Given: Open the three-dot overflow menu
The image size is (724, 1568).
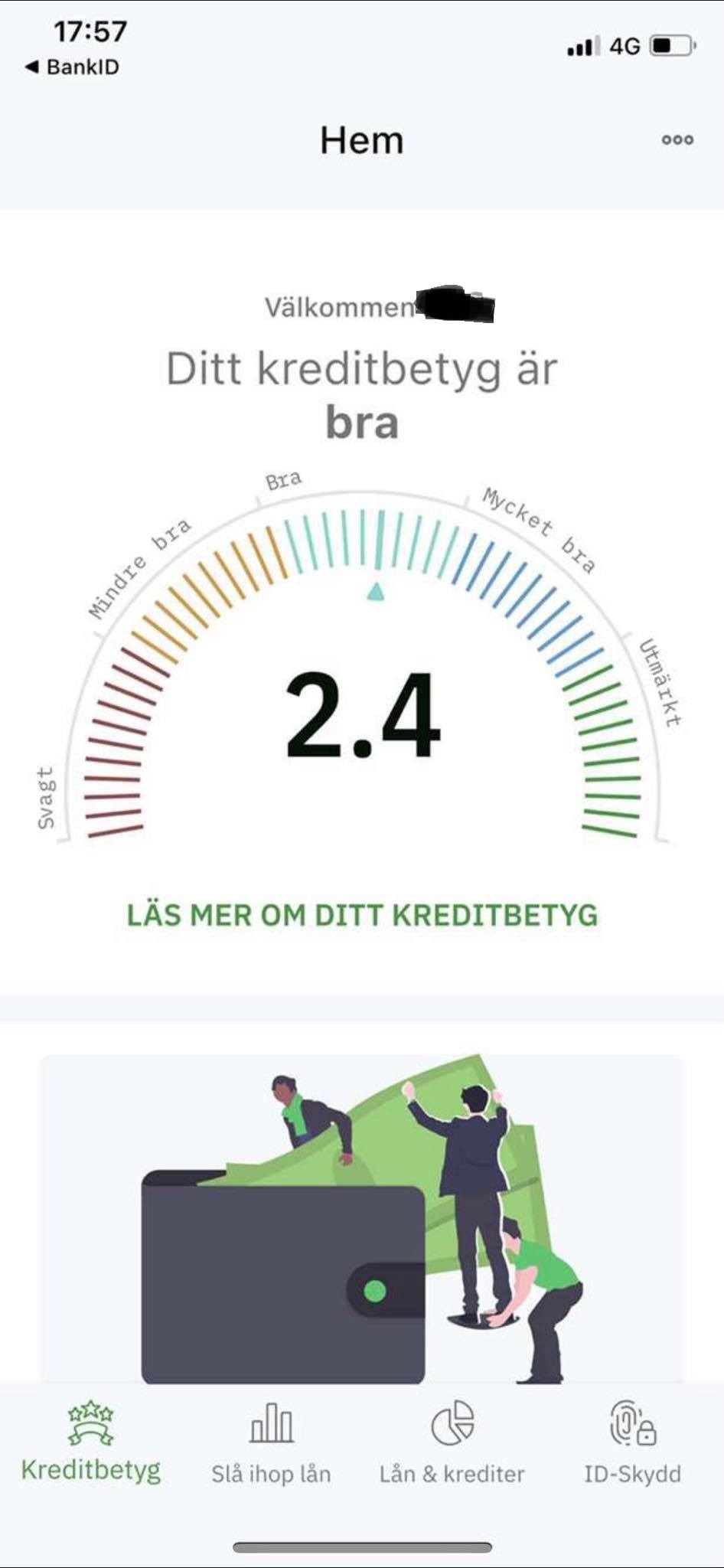Looking at the screenshot, I should pyautogui.click(x=677, y=140).
